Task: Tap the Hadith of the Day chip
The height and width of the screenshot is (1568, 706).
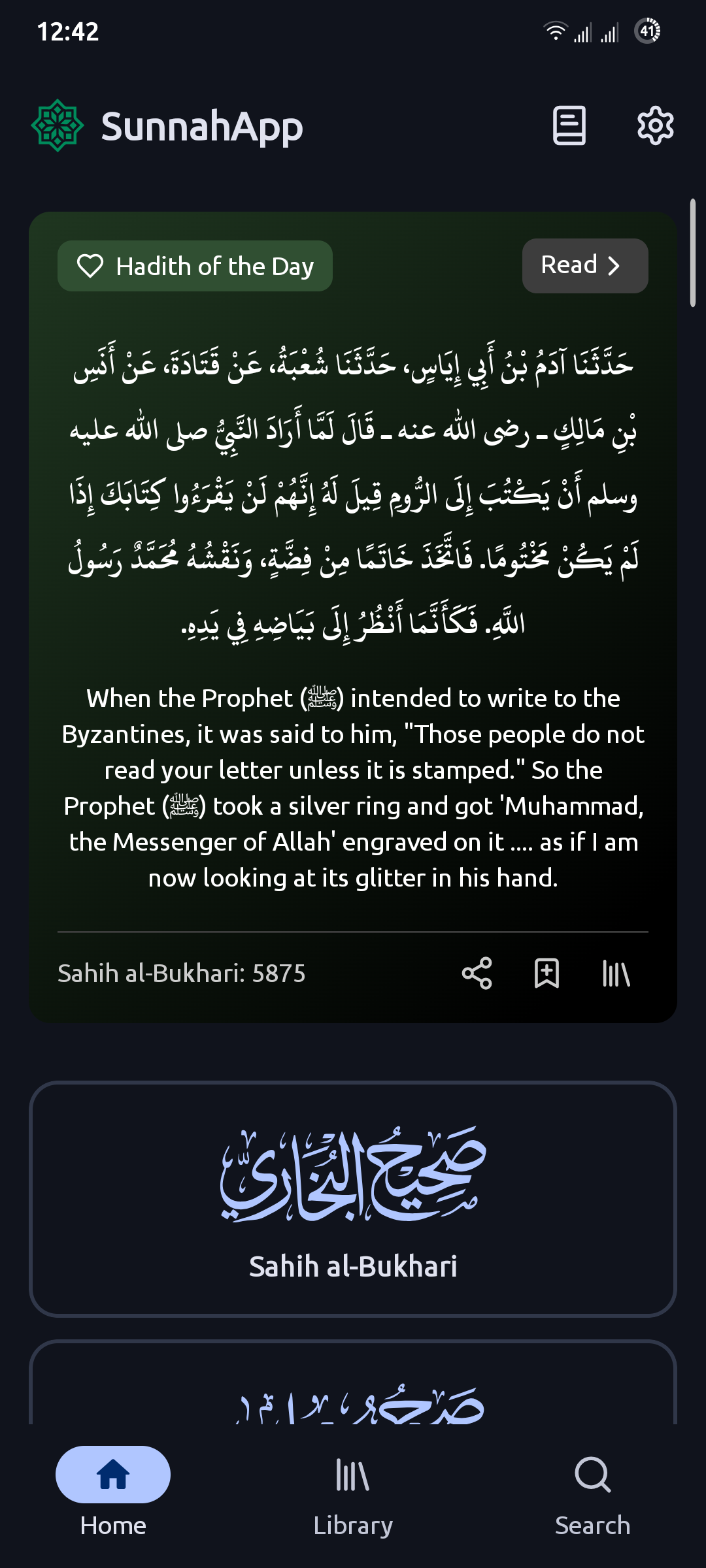Action: 195,266
